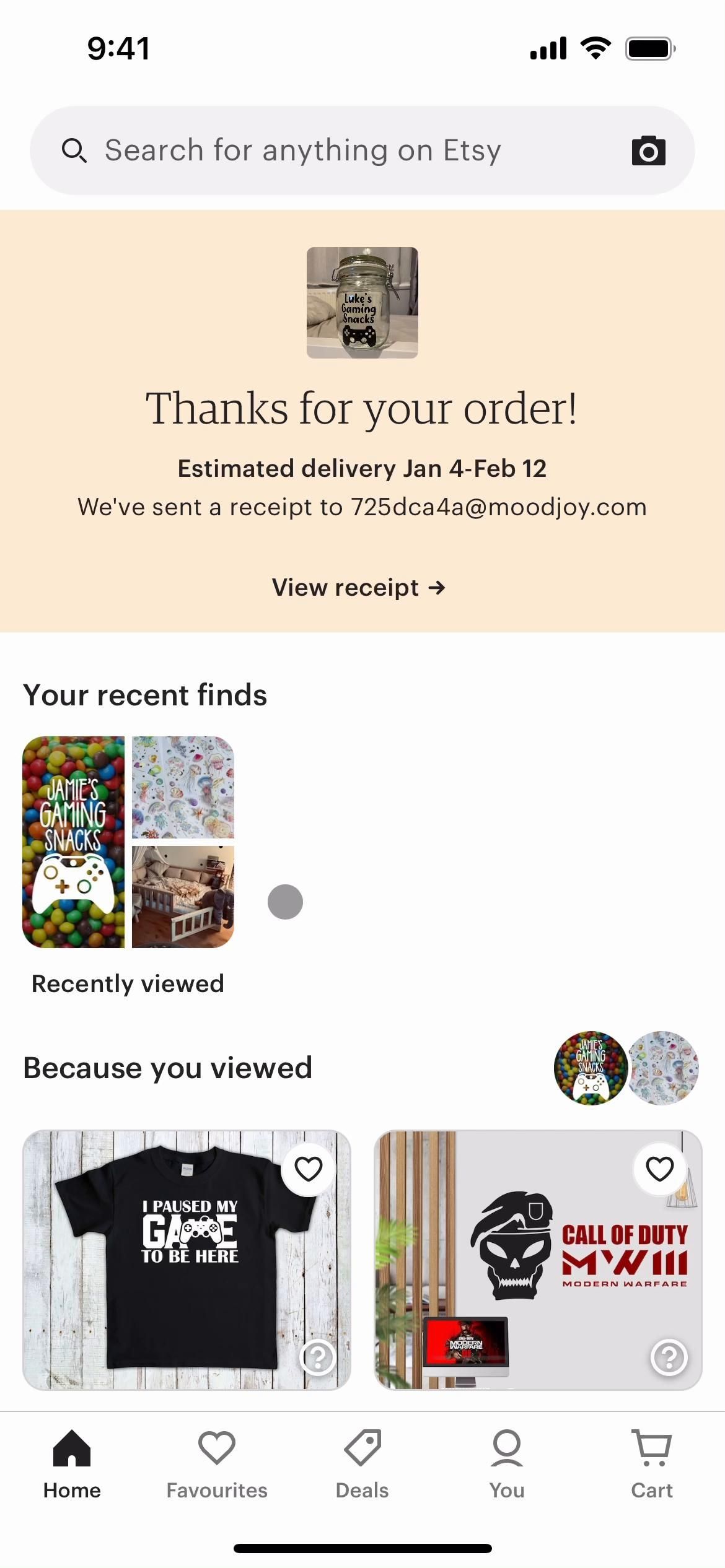This screenshot has height=1568, width=725.
Task: Open the Cart tab
Action: pos(651,1465)
